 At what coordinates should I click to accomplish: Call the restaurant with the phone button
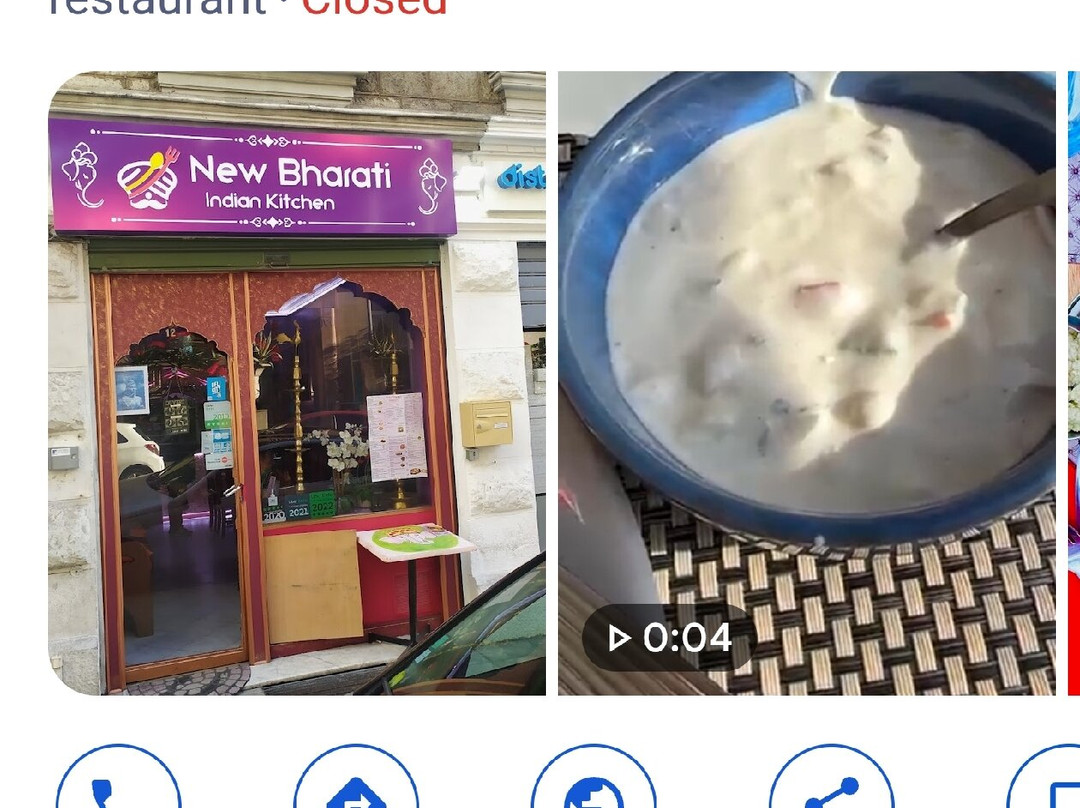click(x=118, y=776)
